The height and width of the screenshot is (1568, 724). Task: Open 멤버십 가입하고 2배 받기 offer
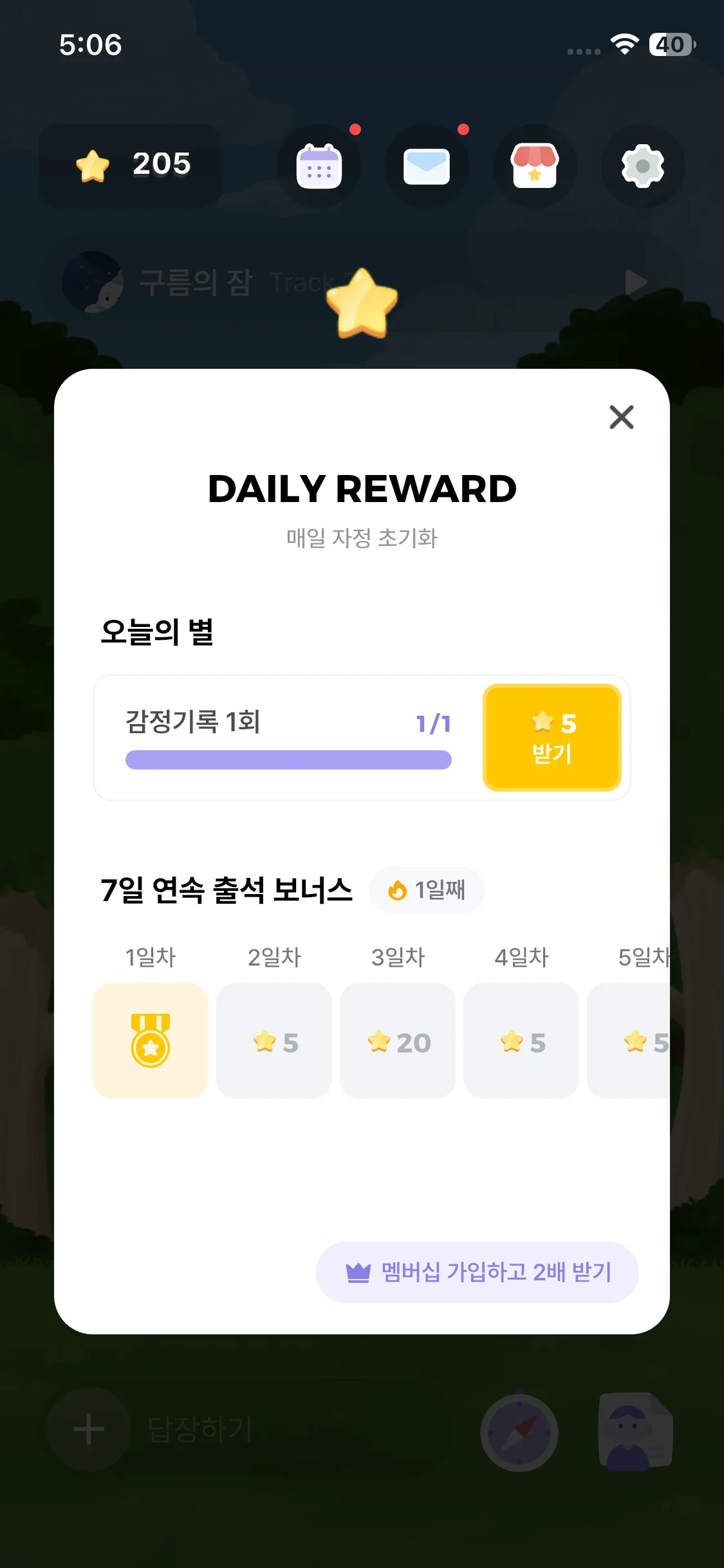click(x=477, y=1272)
